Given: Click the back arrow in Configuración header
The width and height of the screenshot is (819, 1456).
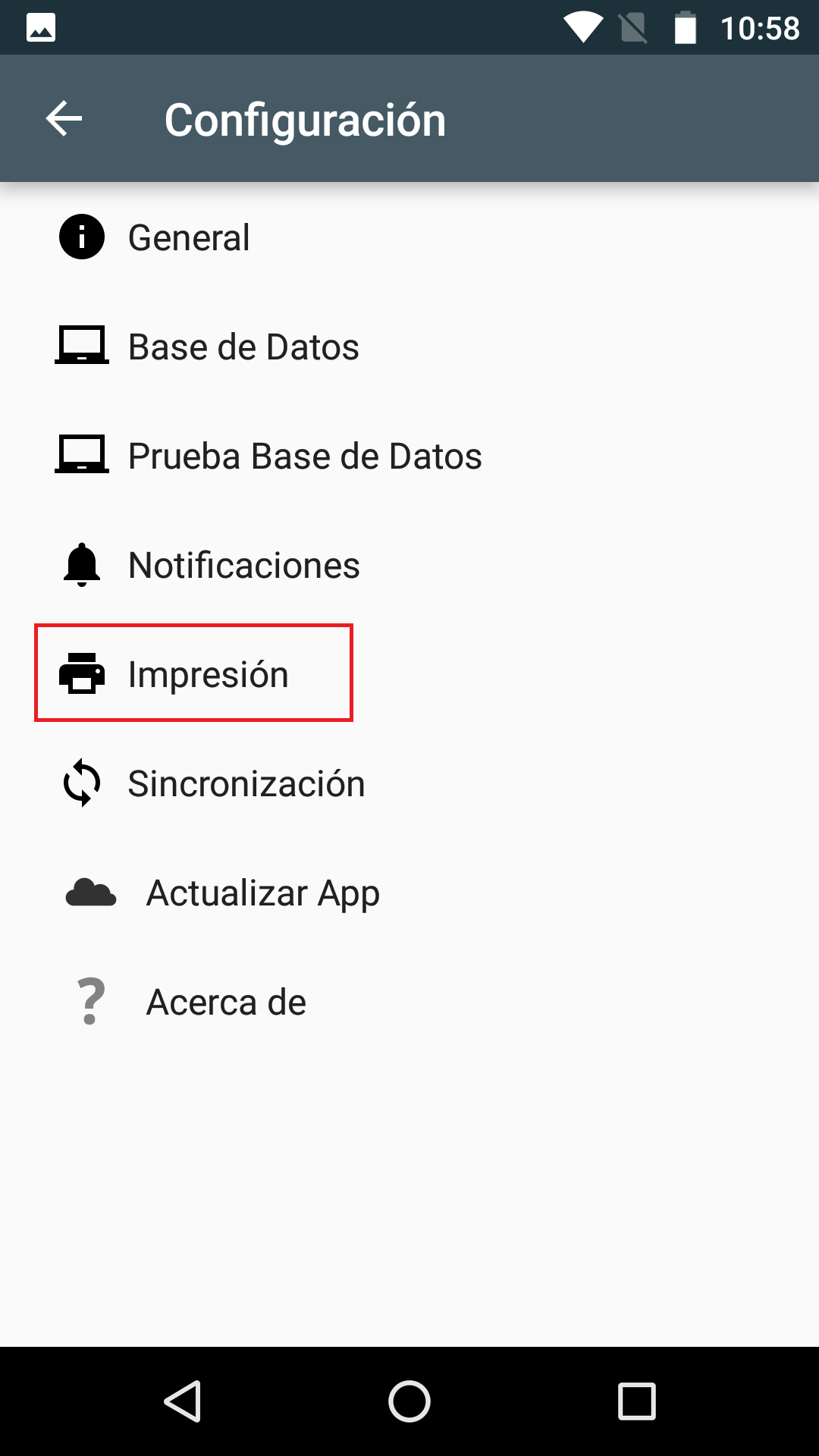Looking at the screenshot, I should pyautogui.click(x=64, y=118).
